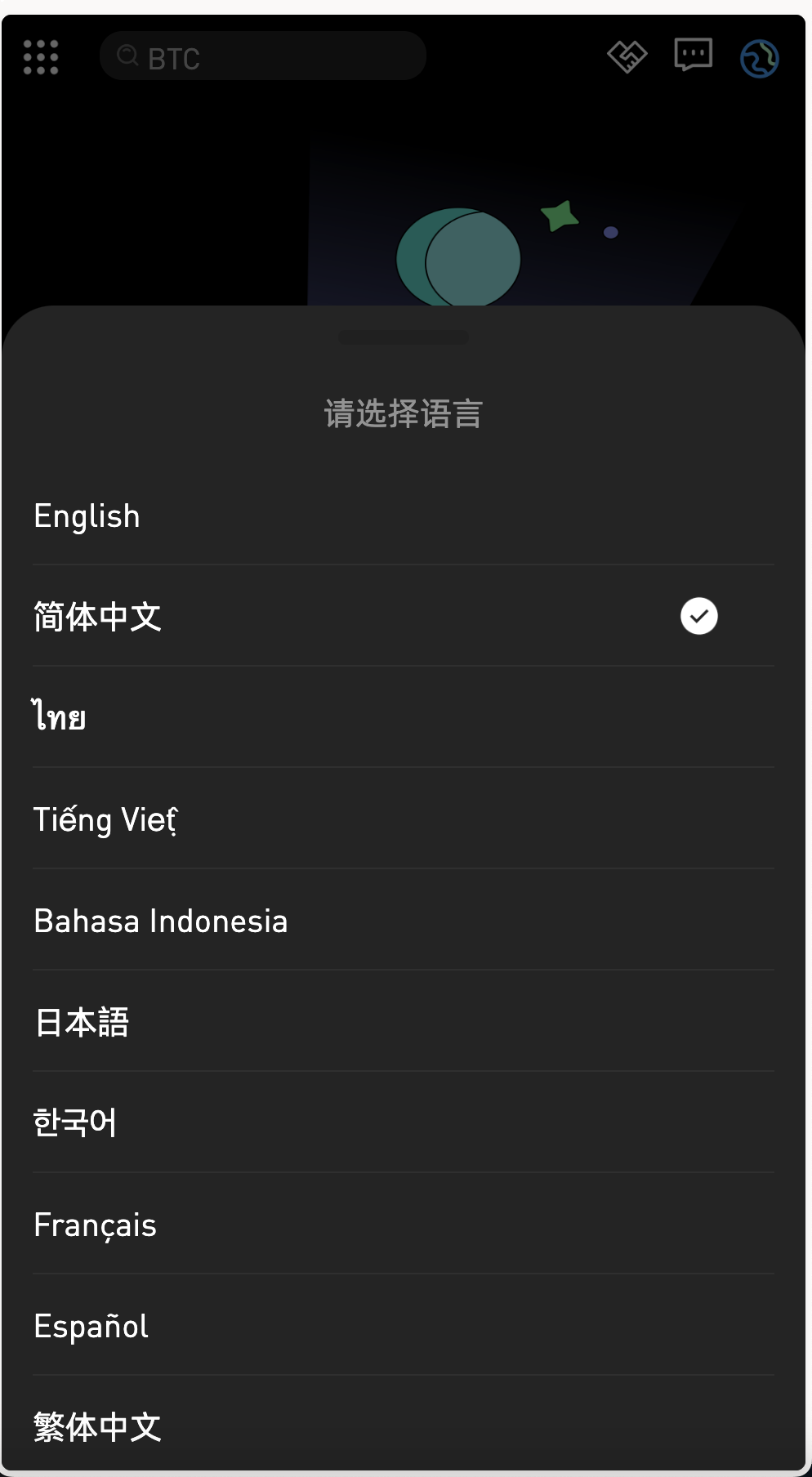Choose 简体中文 language option
Image resolution: width=812 pixels, height=1477 pixels.
(404, 616)
